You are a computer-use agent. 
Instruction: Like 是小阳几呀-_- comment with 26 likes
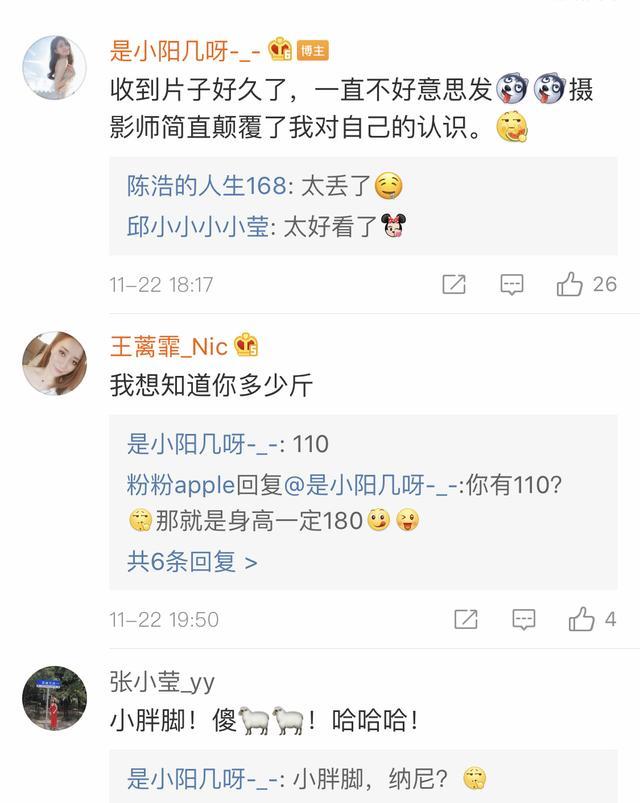pos(571,284)
